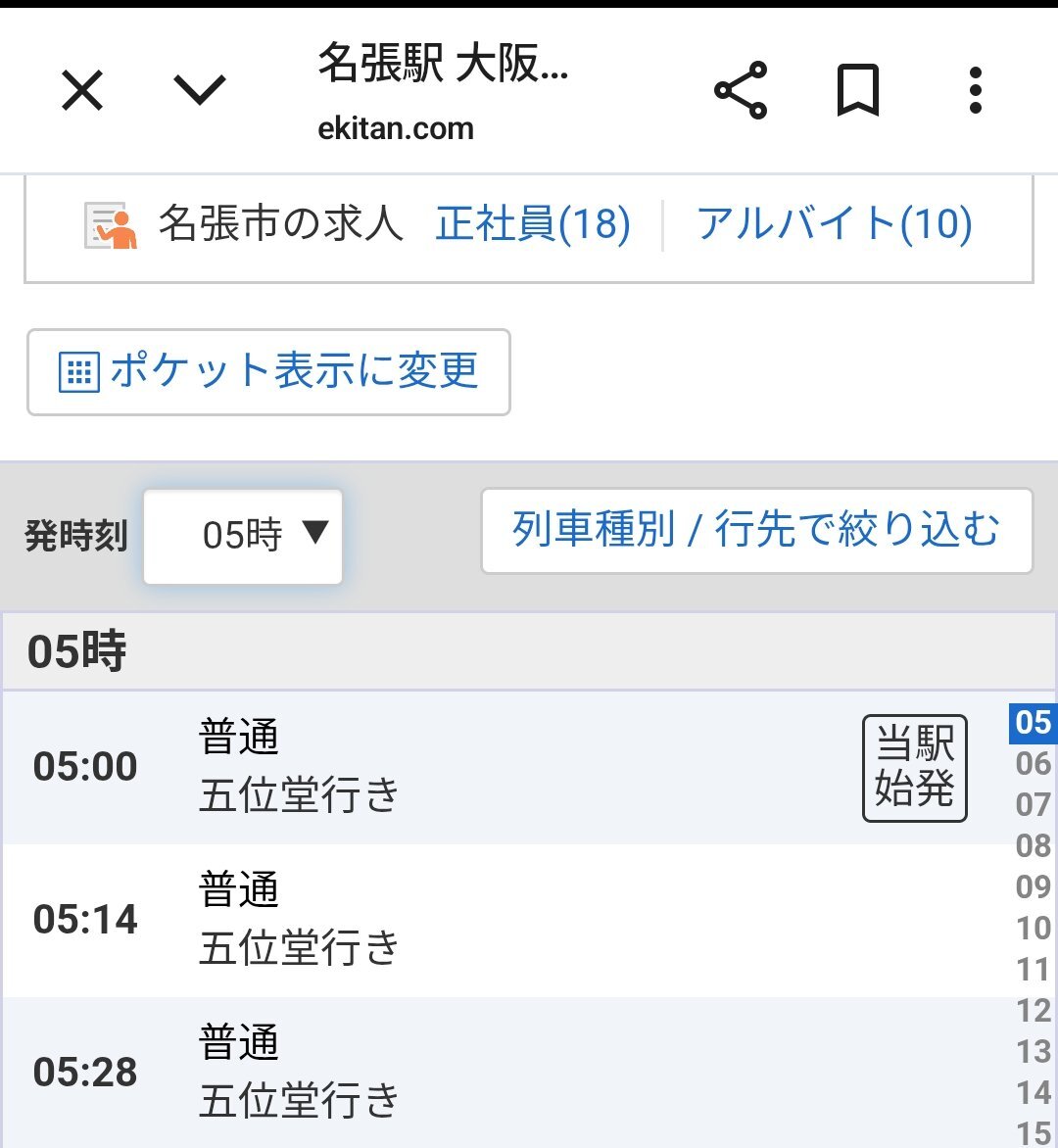Jump to hour 10 in side index
The image size is (1058, 1148).
[x=1033, y=928]
